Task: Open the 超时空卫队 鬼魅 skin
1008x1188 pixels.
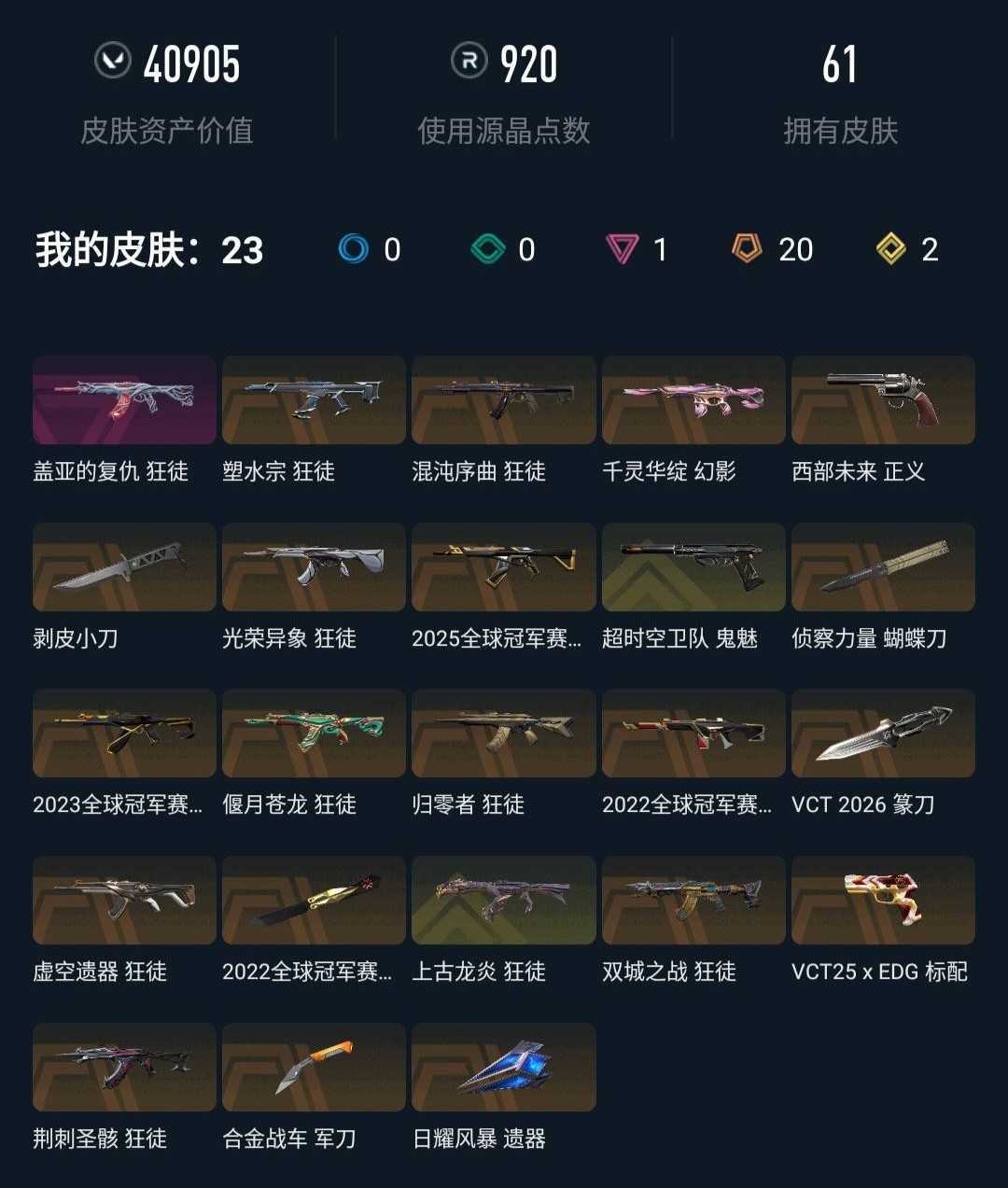Action: [693, 566]
